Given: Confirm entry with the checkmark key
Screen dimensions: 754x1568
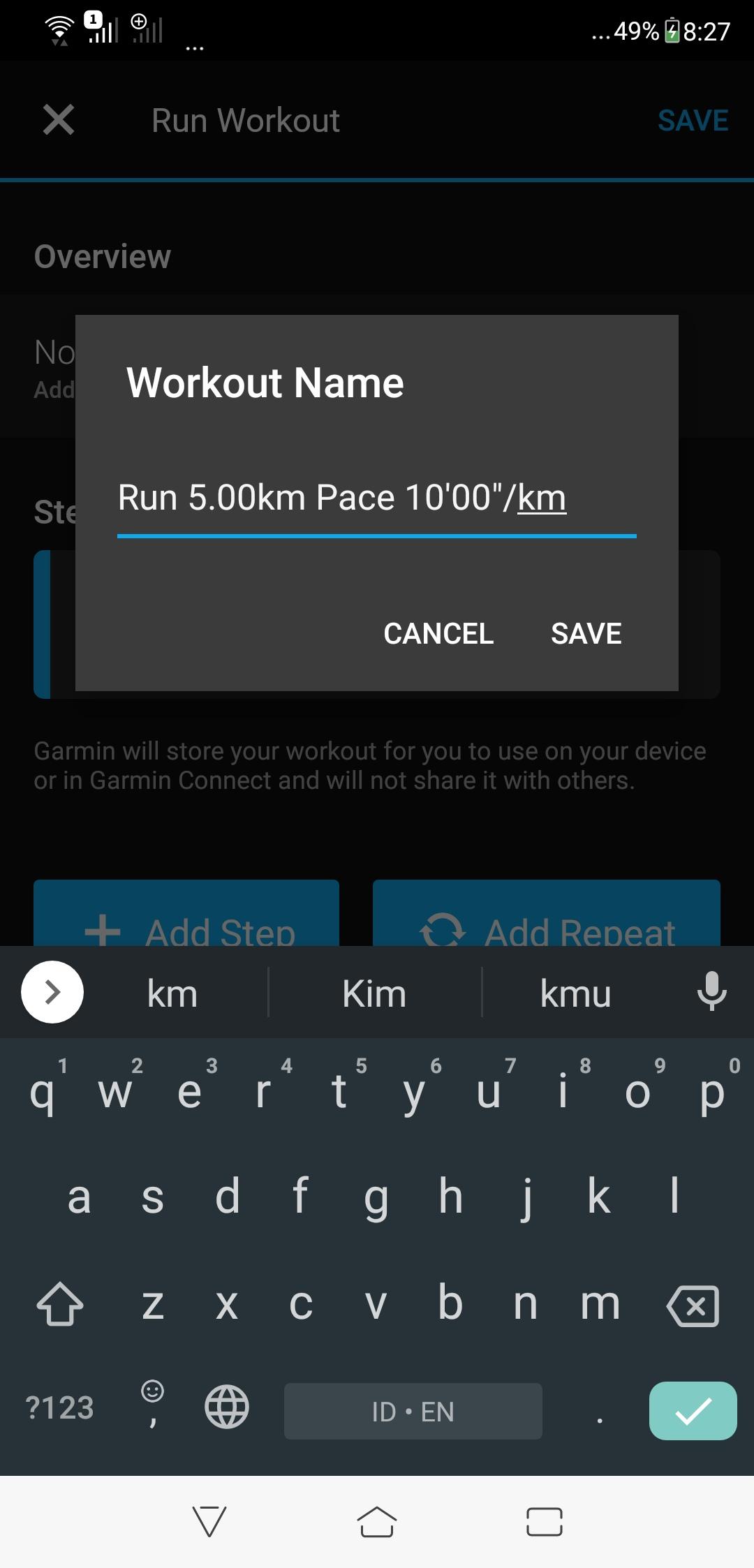Looking at the screenshot, I should (x=693, y=1411).
